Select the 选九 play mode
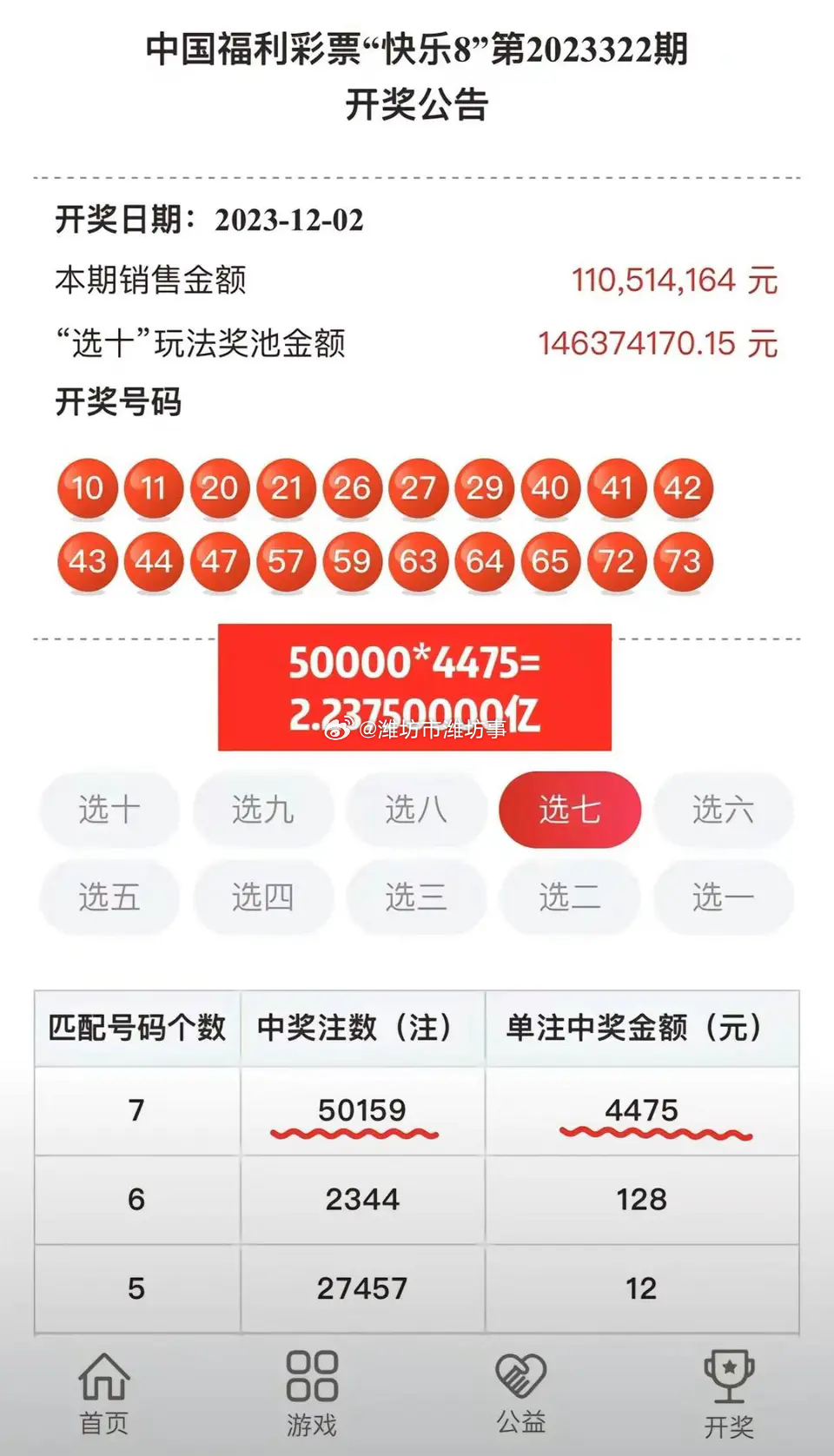834x1456 pixels. click(262, 810)
